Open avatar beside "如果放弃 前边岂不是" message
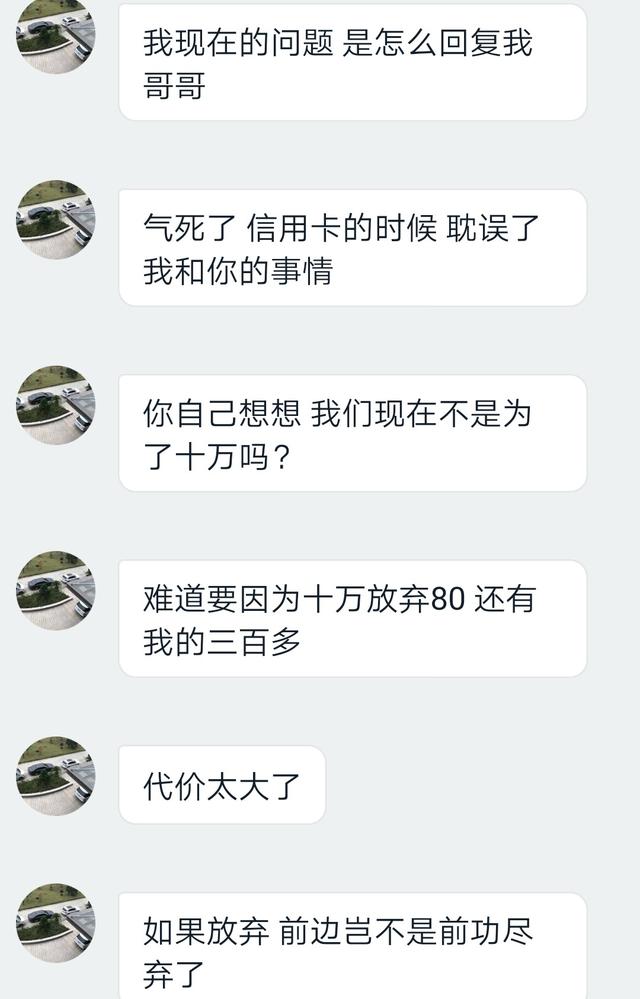This screenshot has height=999, width=640. [x=56, y=923]
